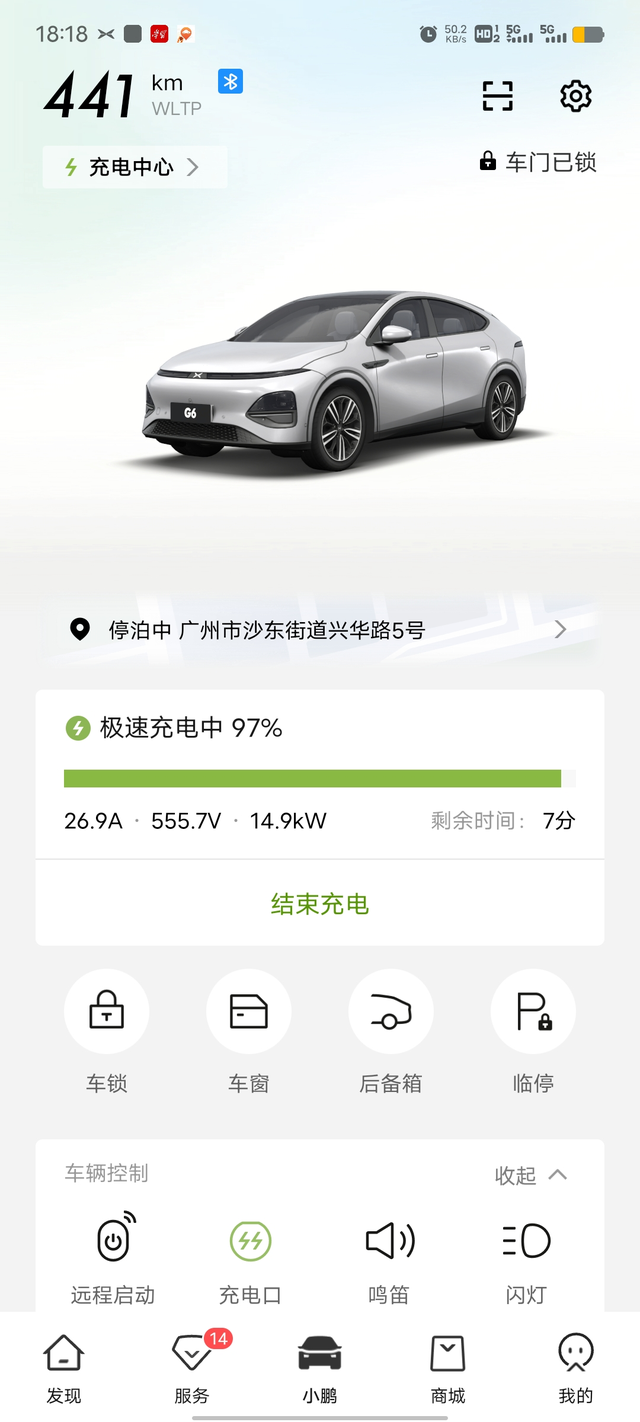Switch to the 发现 tab
This screenshot has width=640, height=1422.
tap(64, 1365)
